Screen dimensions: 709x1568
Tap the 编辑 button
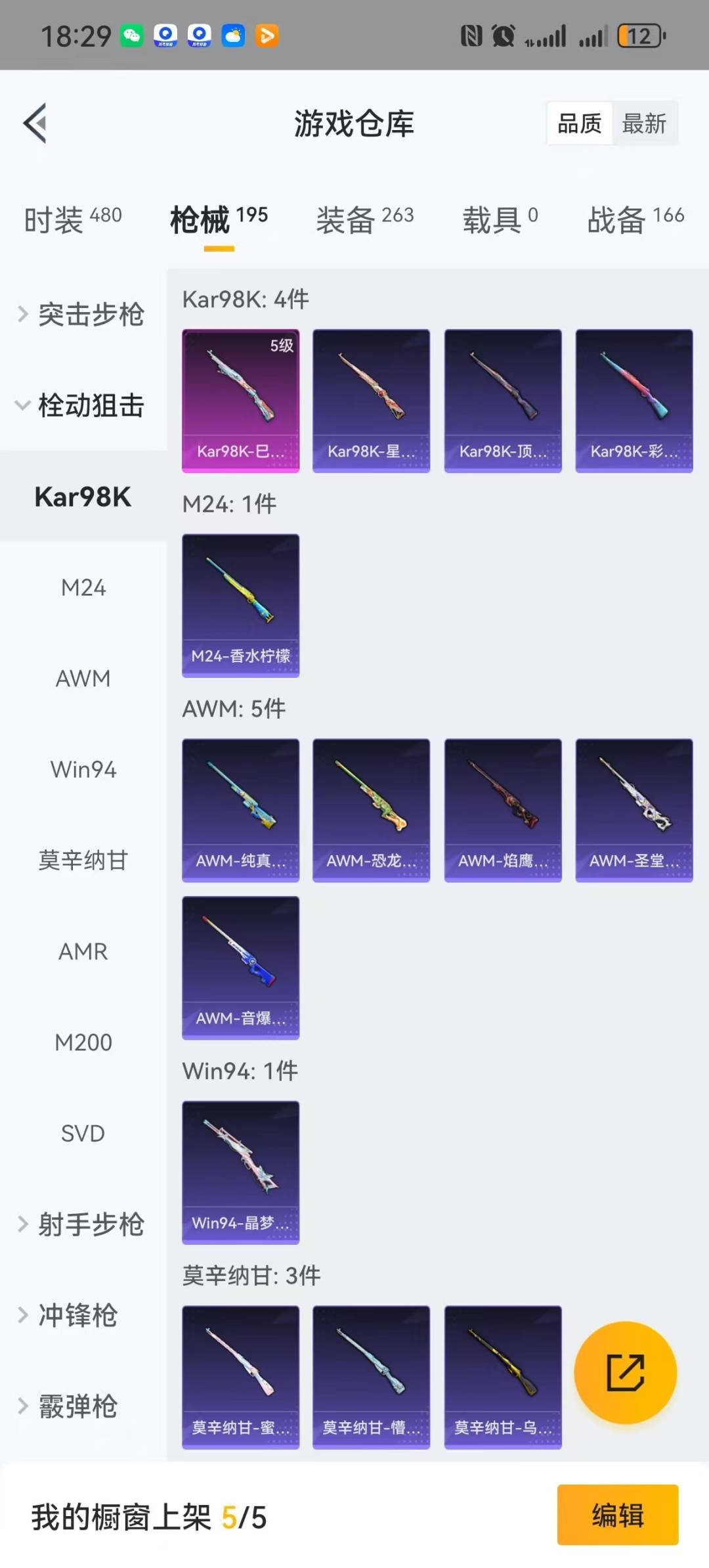[617, 1515]
